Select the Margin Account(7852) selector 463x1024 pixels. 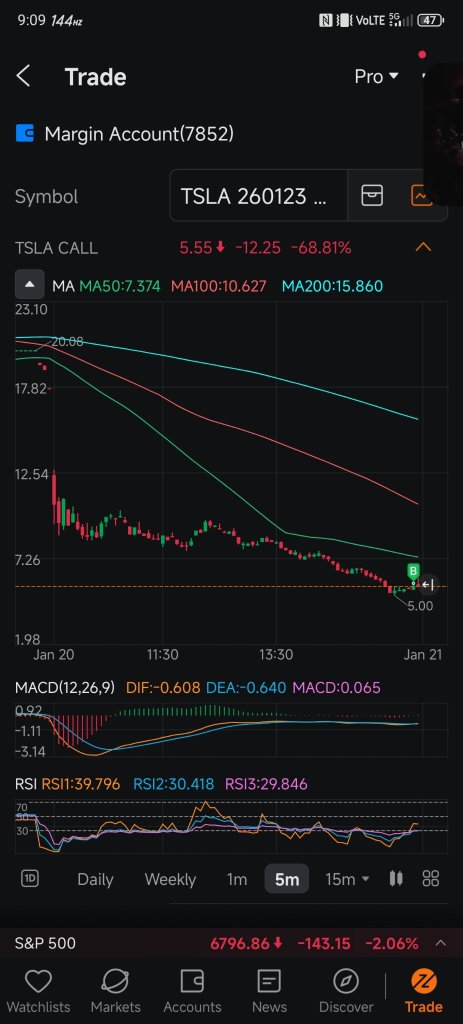pyautogui.click(x=125, y=134)
